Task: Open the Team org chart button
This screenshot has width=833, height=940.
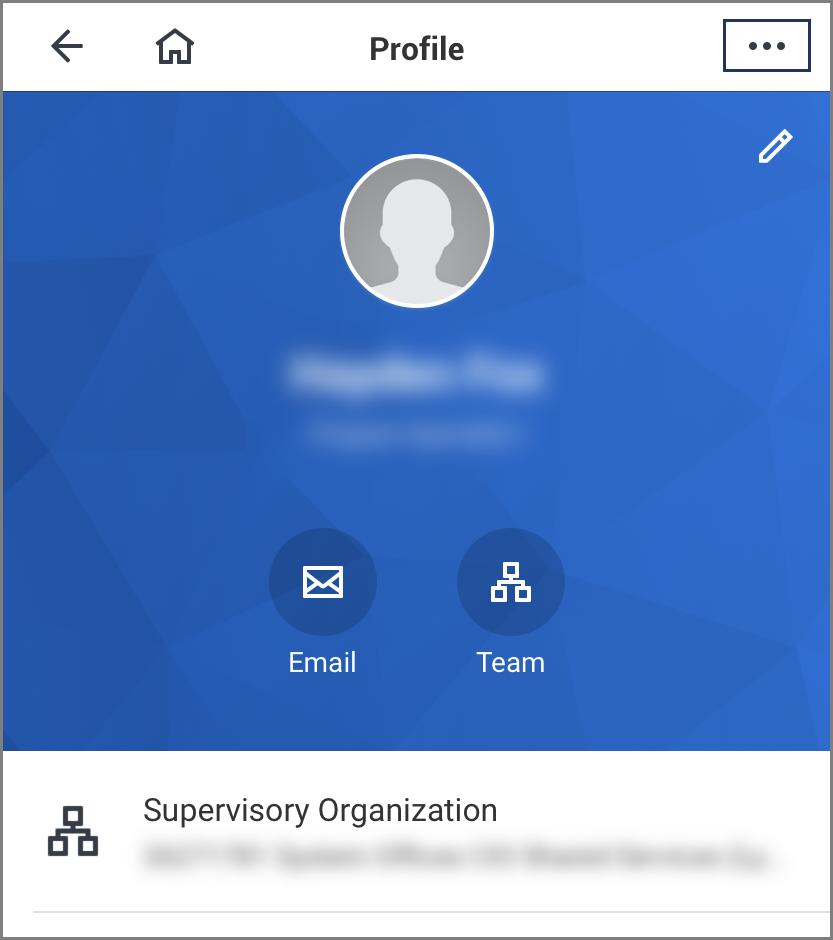Action: coord(510,582)
